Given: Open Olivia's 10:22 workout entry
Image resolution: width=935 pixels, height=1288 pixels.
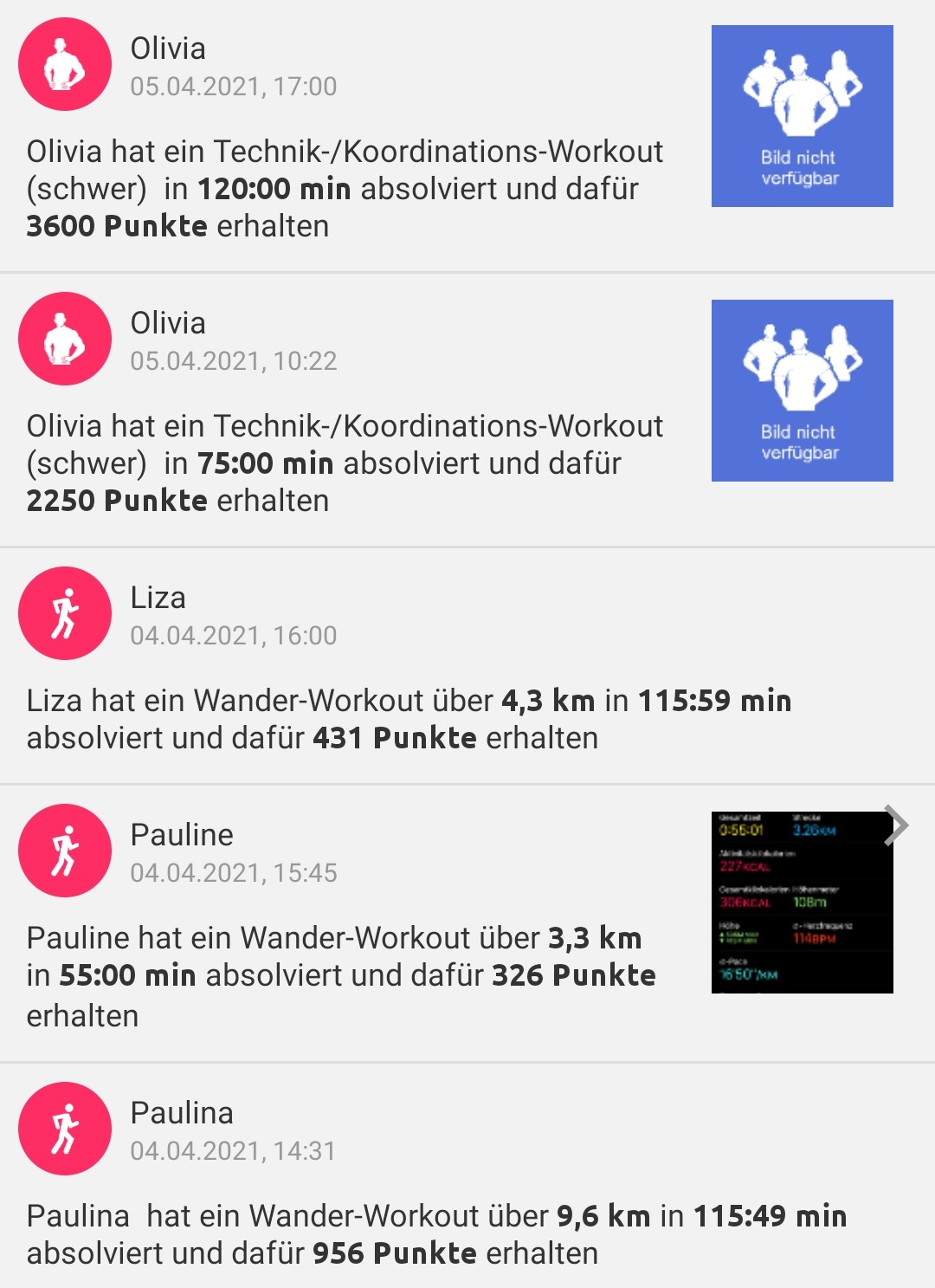Looking at the screenshot, I should [346, 463].
